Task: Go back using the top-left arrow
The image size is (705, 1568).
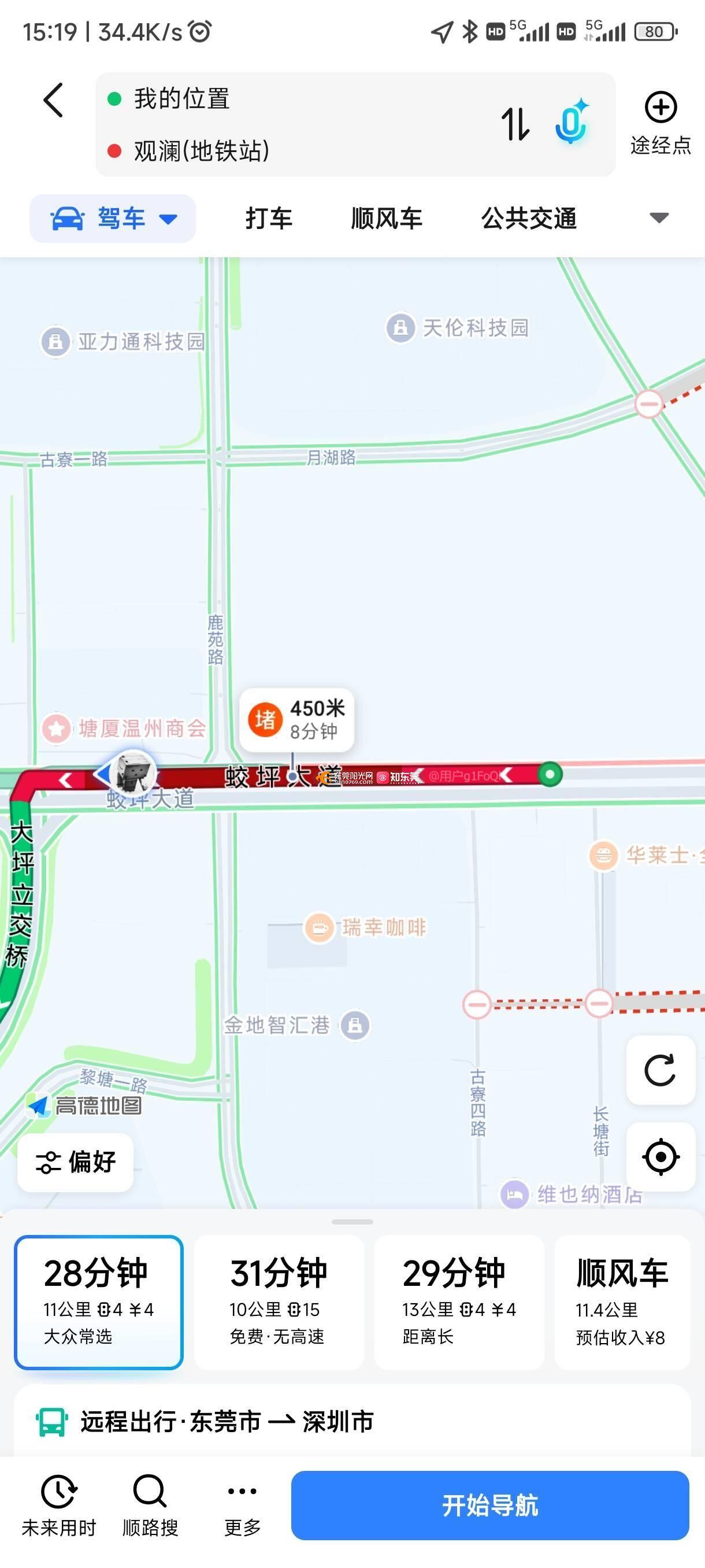Action: click(x=54, y=100)
